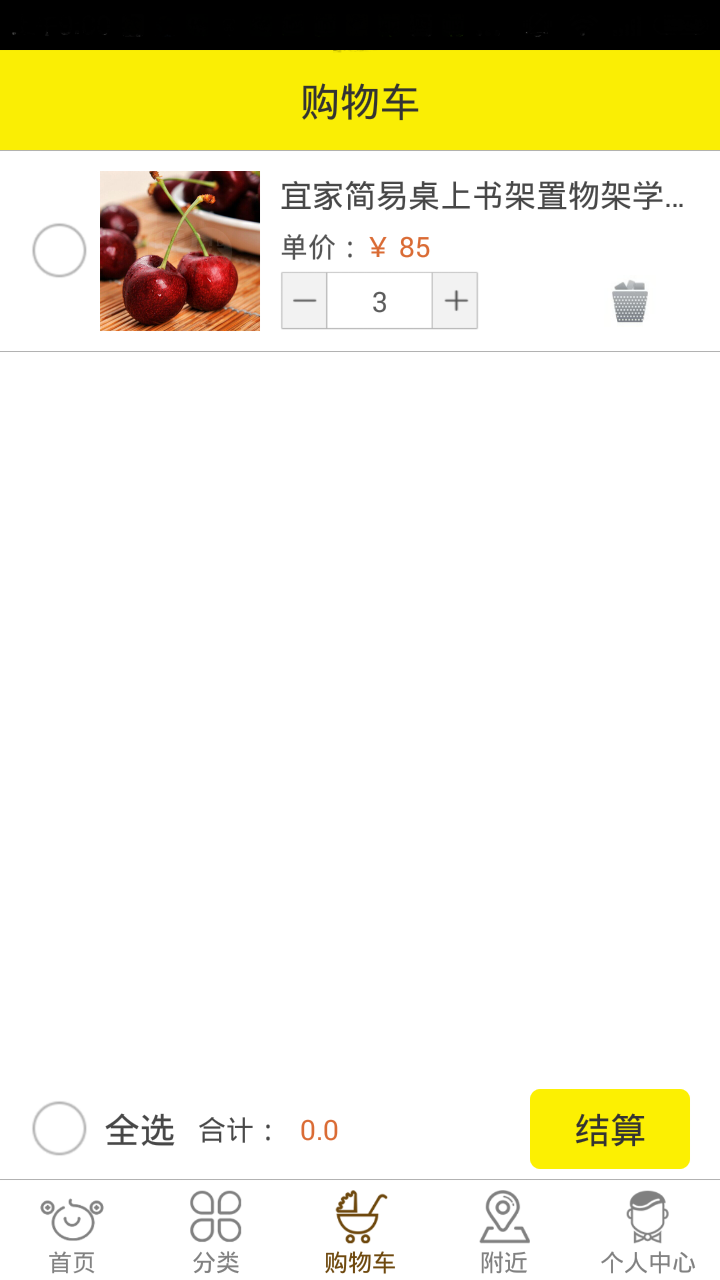The height and width of the screenshot is (1280, 720).
Task: Open the 个人中心 tab
Action: (647, 1232)
